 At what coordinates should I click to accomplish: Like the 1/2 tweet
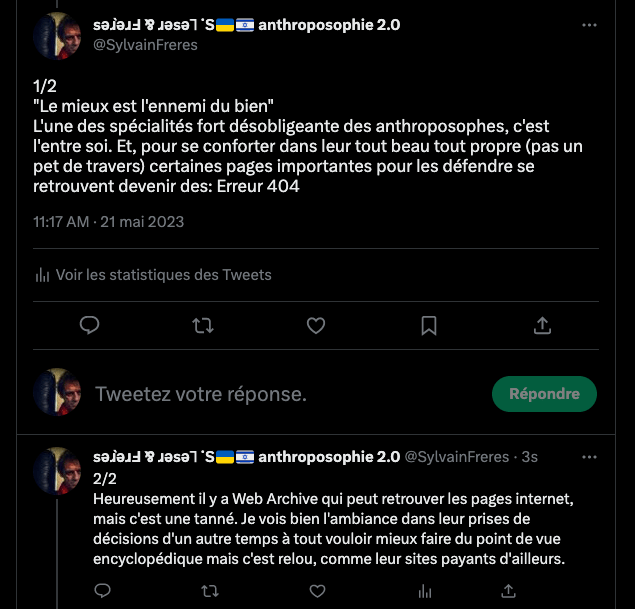point(315,325)
